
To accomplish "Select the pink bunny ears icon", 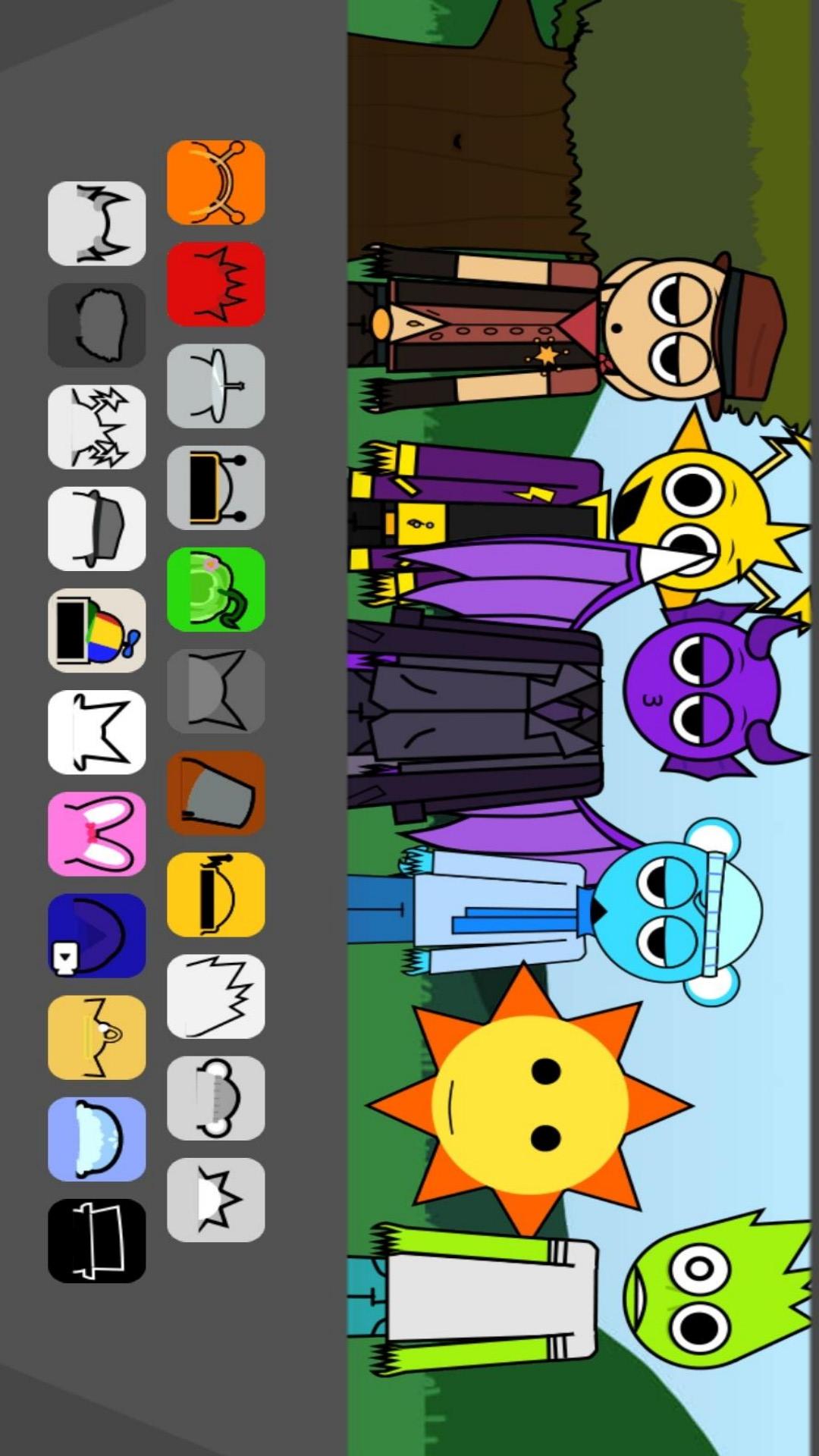I will click(96, 833).
